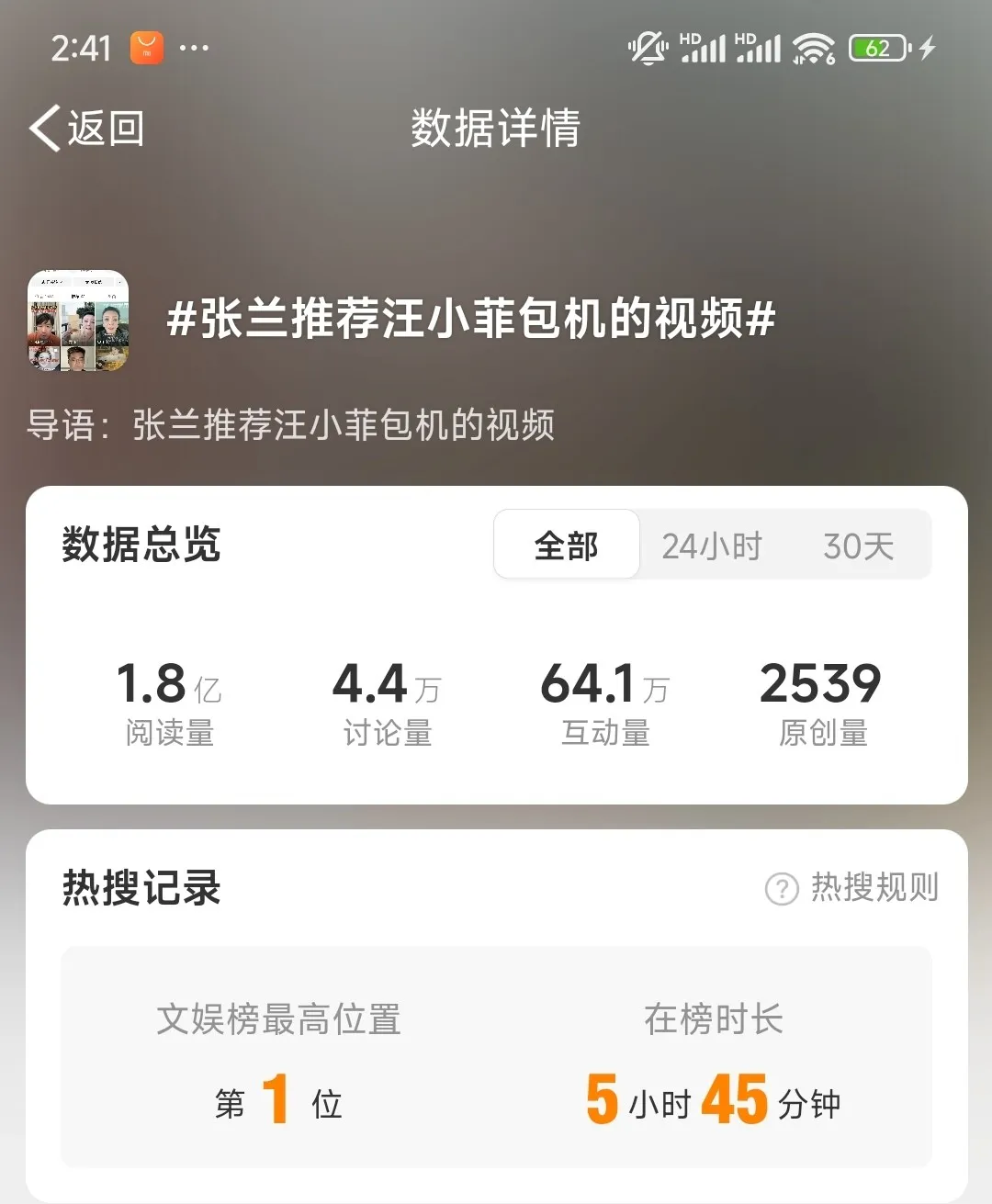Select the 全部 data range tab
992x1204 pixels.
point(566,546)
